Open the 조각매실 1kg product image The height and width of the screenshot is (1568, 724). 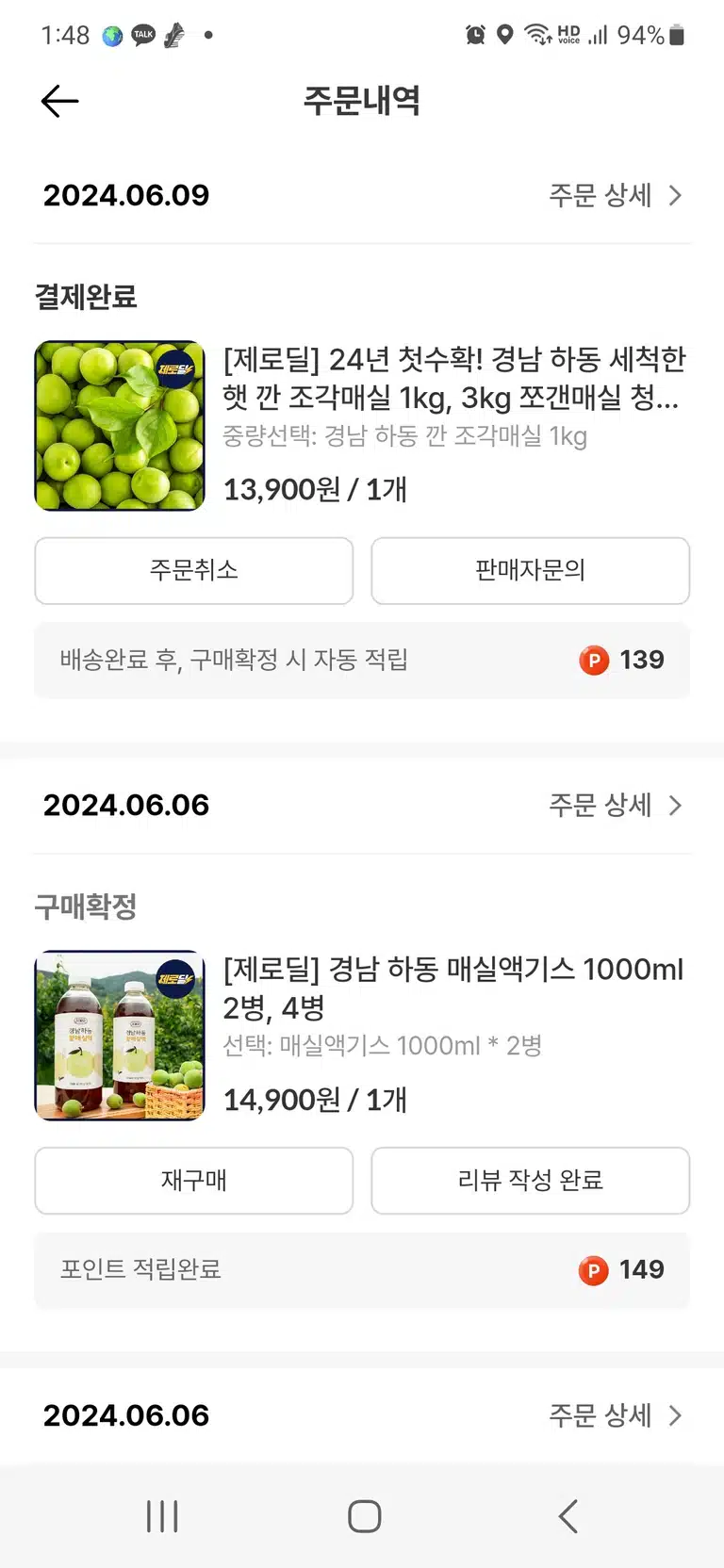(x=120, y=426)
